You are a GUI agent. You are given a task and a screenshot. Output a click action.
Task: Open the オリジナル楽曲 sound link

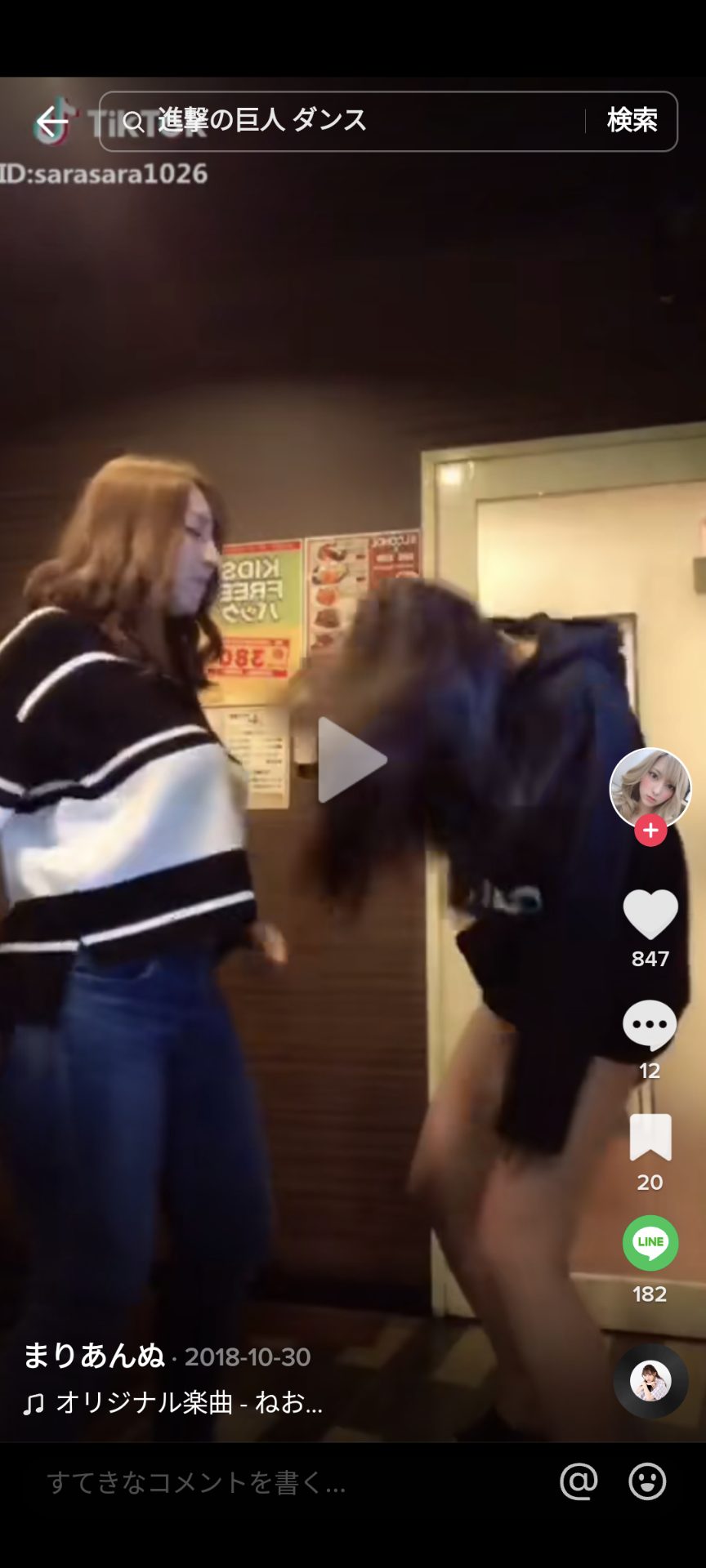pyautogui.click(x=188, y=1402)
